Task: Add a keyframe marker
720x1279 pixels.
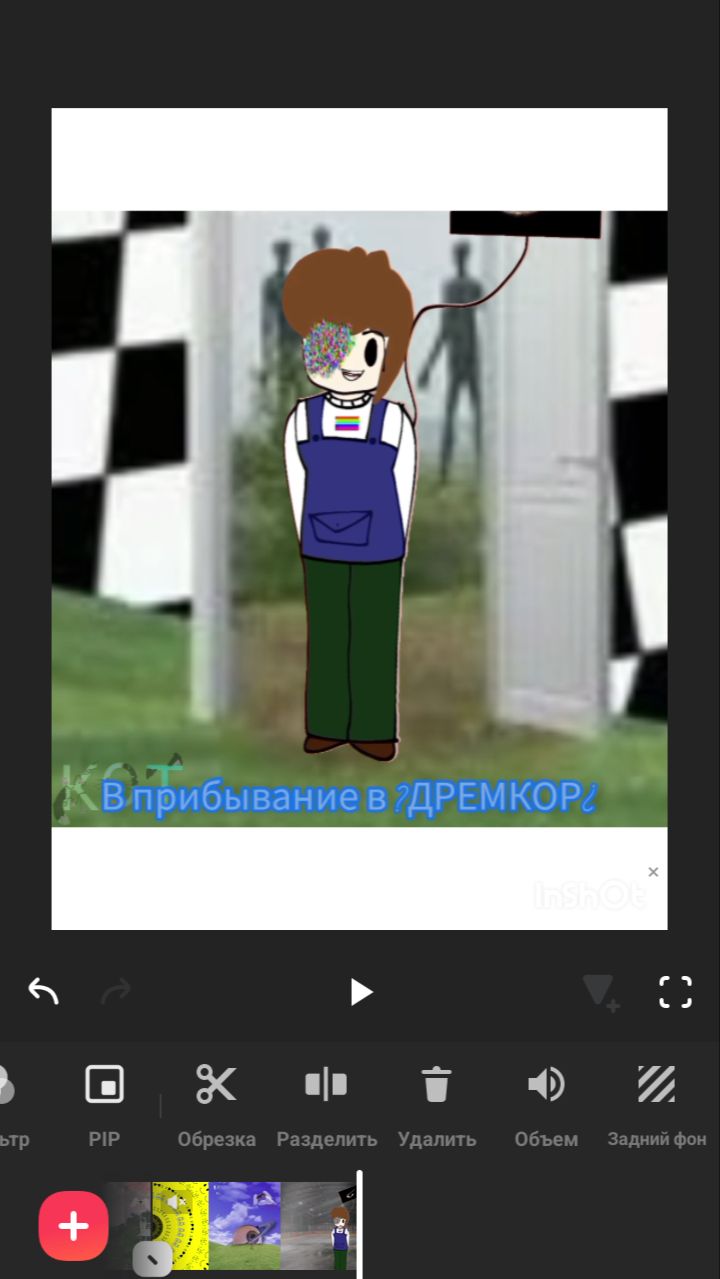Action: tap(601, 992)
